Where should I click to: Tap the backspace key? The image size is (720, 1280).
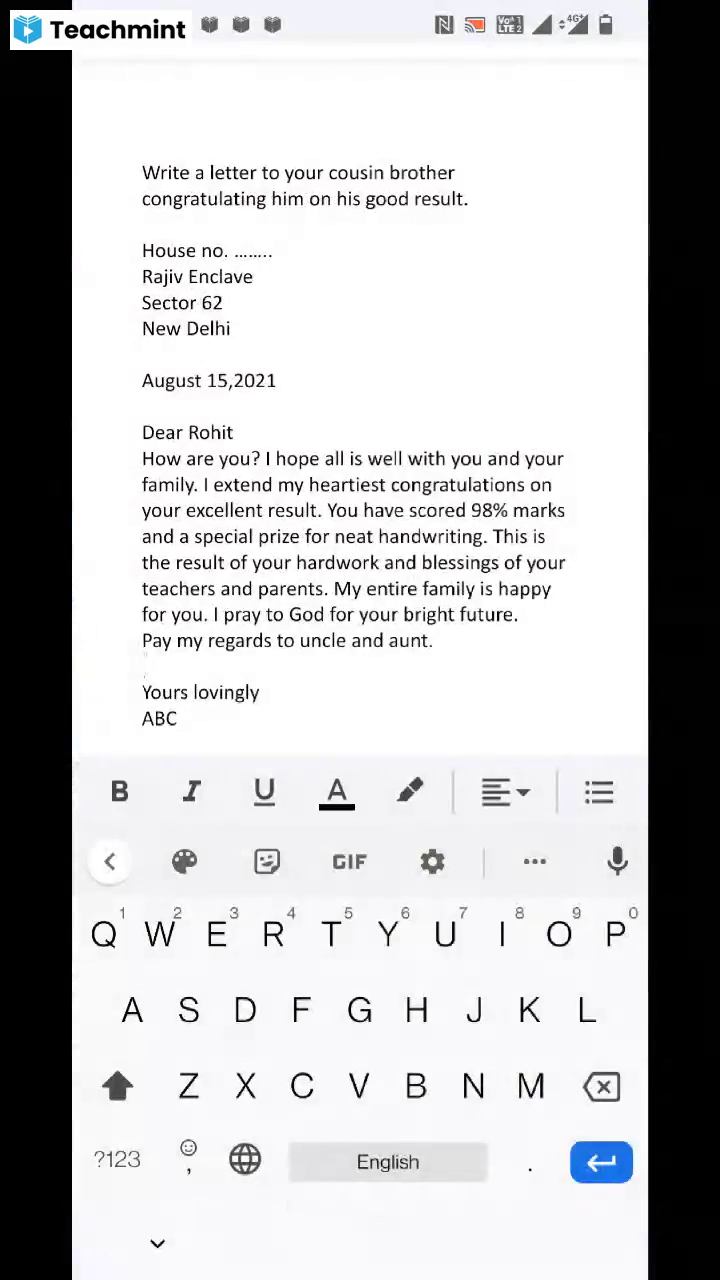pos(602,1087)
